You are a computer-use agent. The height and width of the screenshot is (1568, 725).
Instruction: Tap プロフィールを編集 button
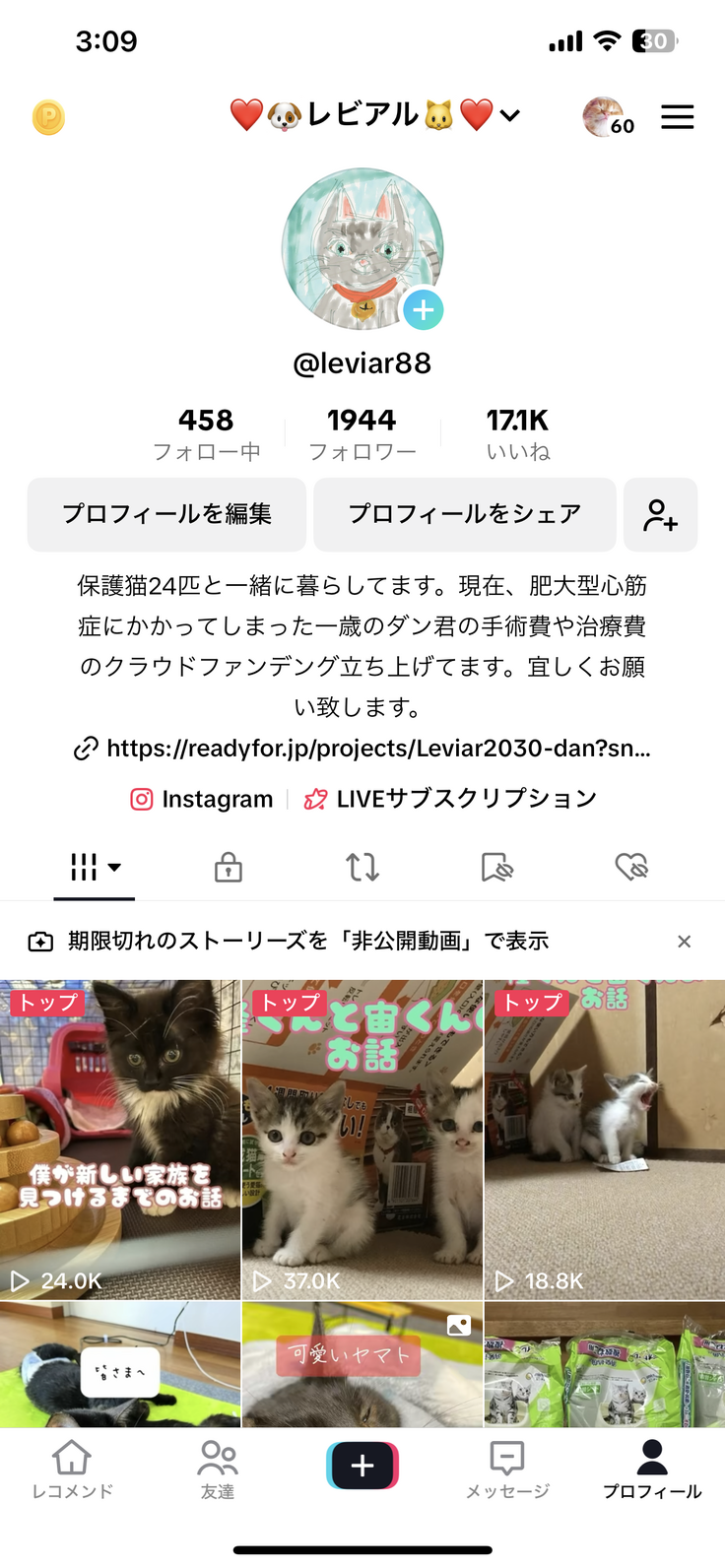tap(166, 514)
